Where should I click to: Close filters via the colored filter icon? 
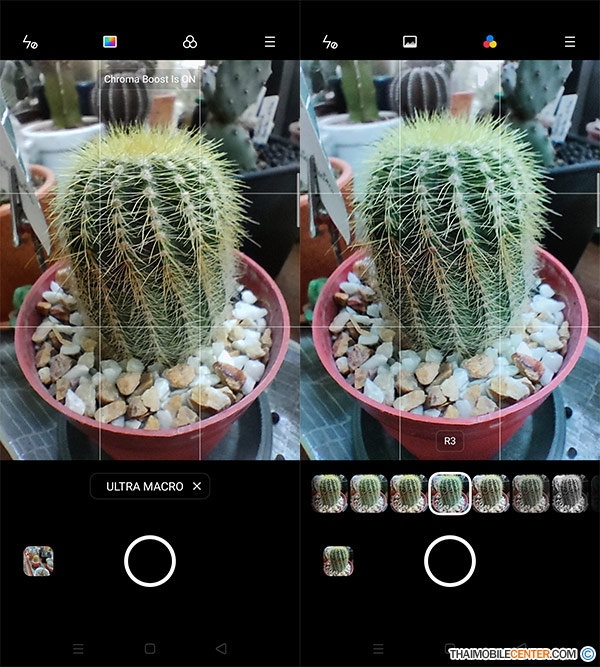[x=490, y=42]
